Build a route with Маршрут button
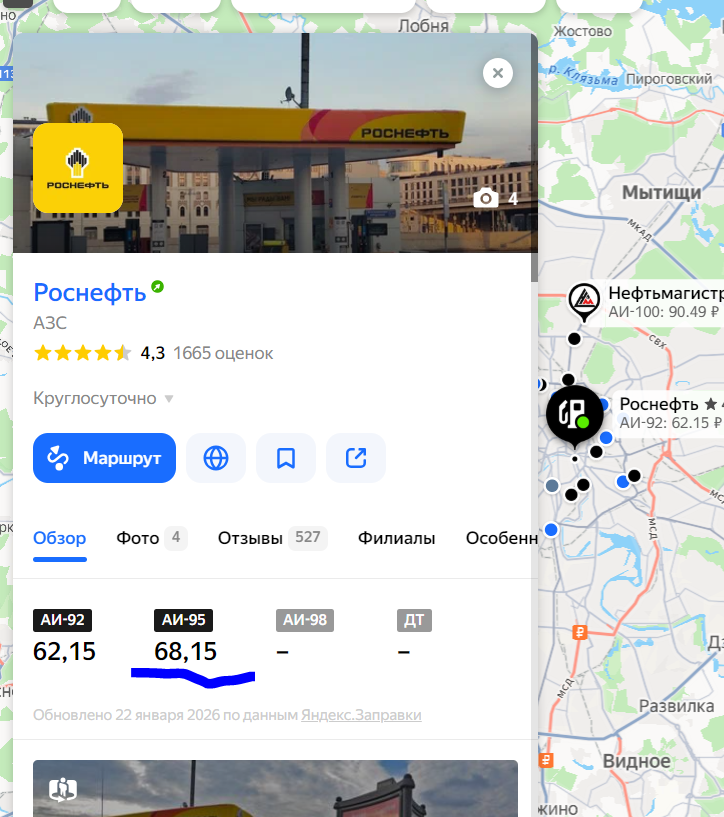 coord(104,458)
